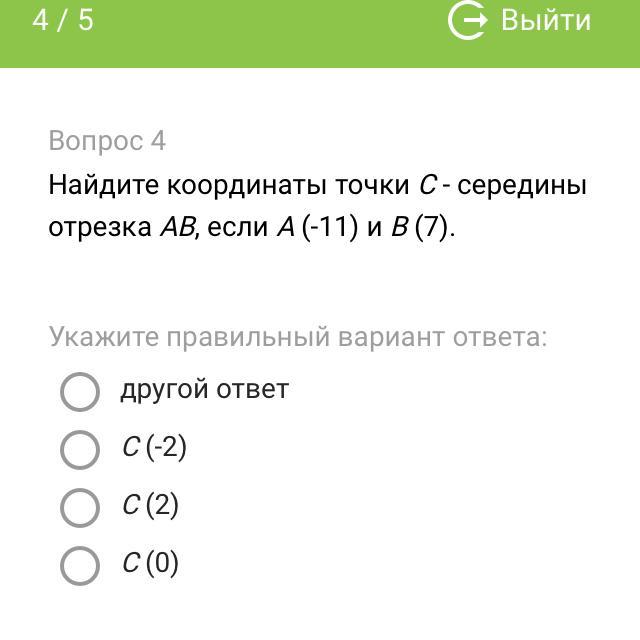Screen dimensions: 640x640
Task: Select the 'другой ответ' option
Action: point(80,391)
